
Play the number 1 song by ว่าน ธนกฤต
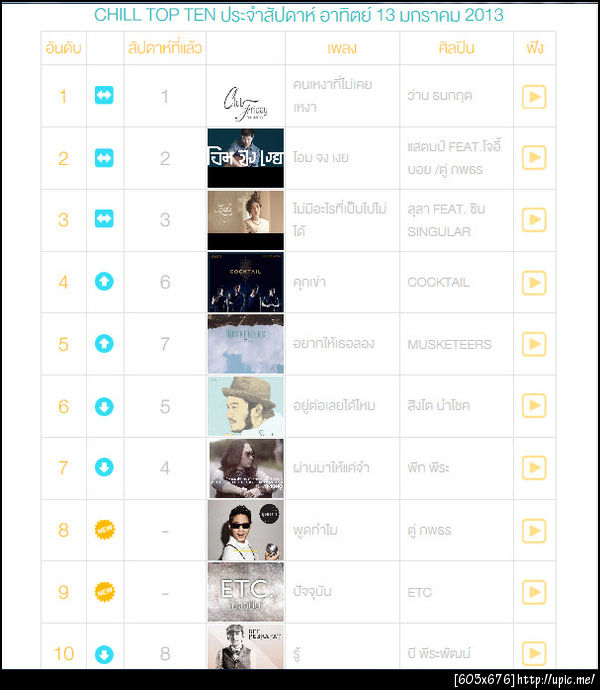pyautogui.click(x=534, y=96)
